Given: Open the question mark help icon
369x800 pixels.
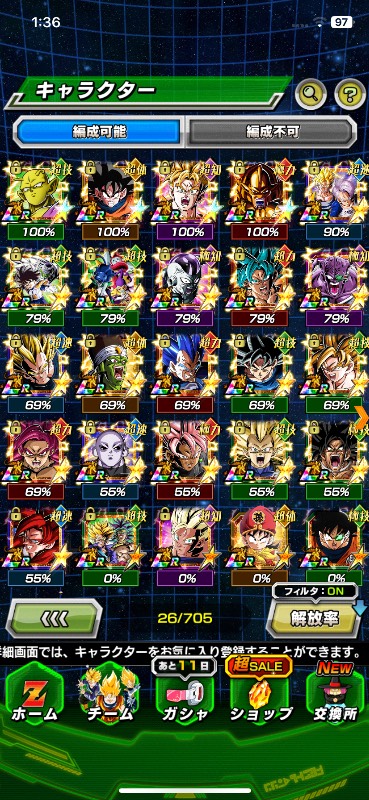Looking at the screenshot, I should [x=350, y=93].
